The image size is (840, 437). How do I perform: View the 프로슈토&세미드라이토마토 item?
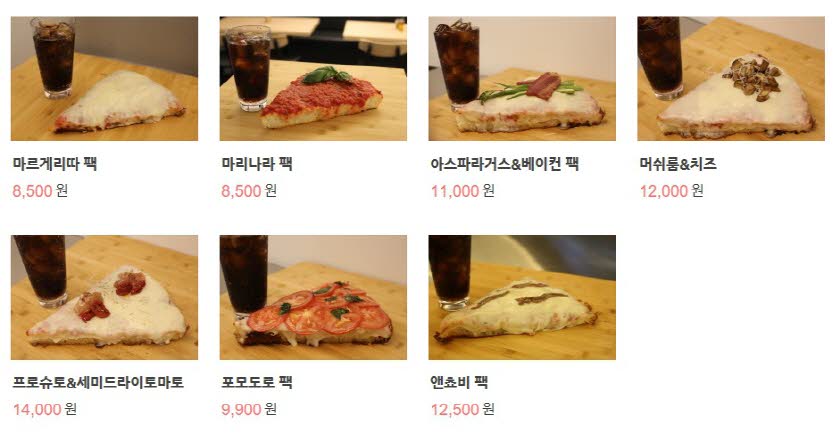point(104,298)
